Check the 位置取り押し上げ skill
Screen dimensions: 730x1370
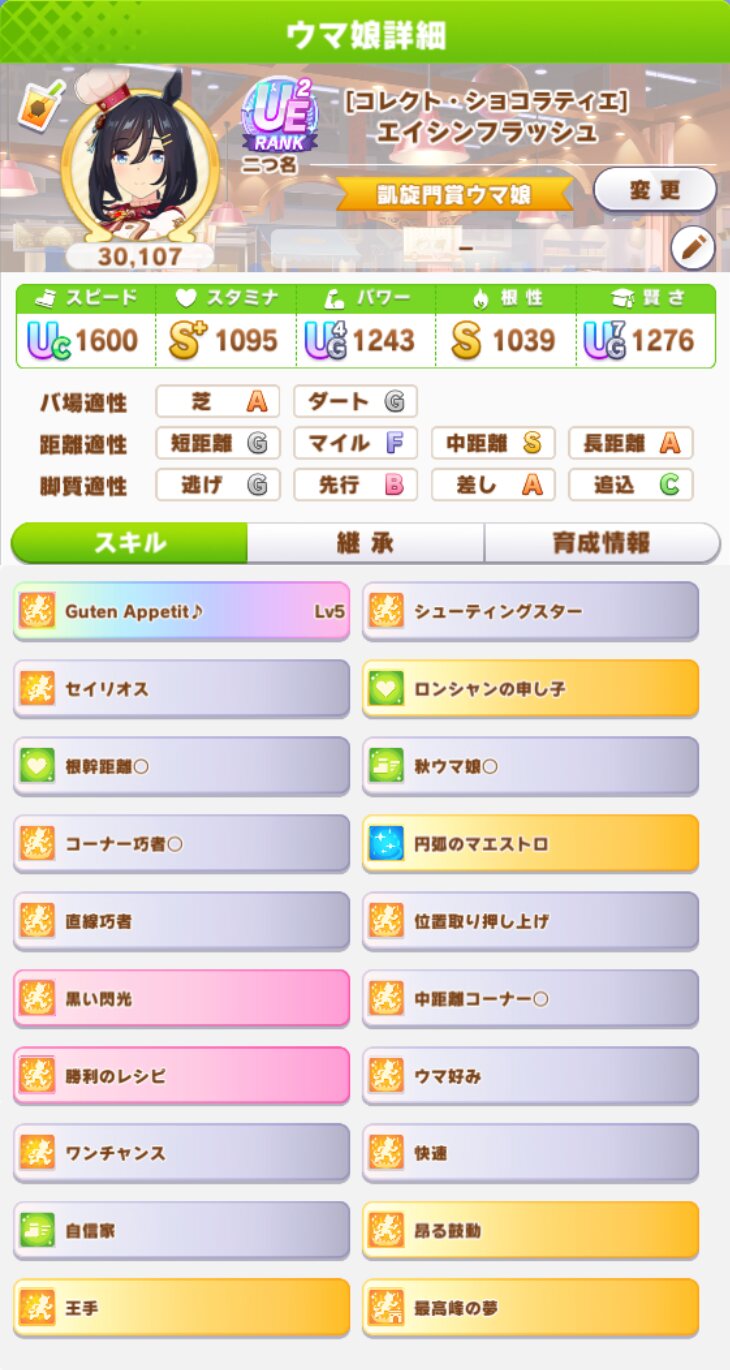coord(530,920)
